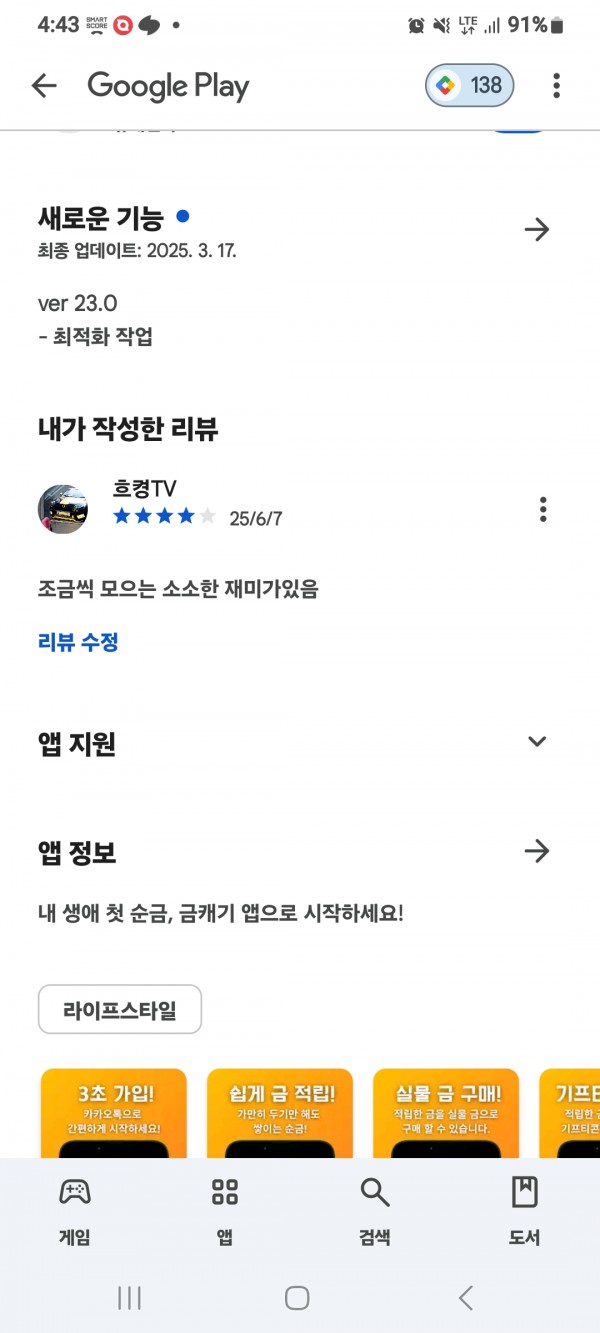Switch to the 도서 tab
600x1333 pixels.
pyautogui.click(x=525, y=1210)
